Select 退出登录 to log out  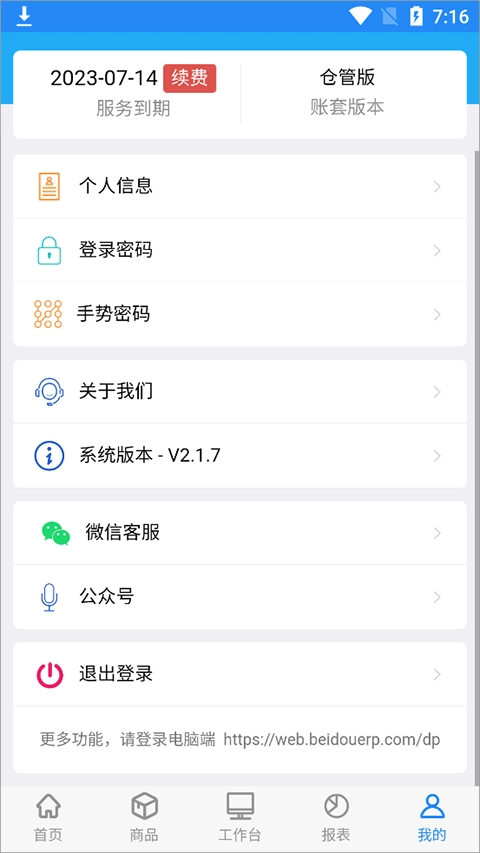[239, 675]
